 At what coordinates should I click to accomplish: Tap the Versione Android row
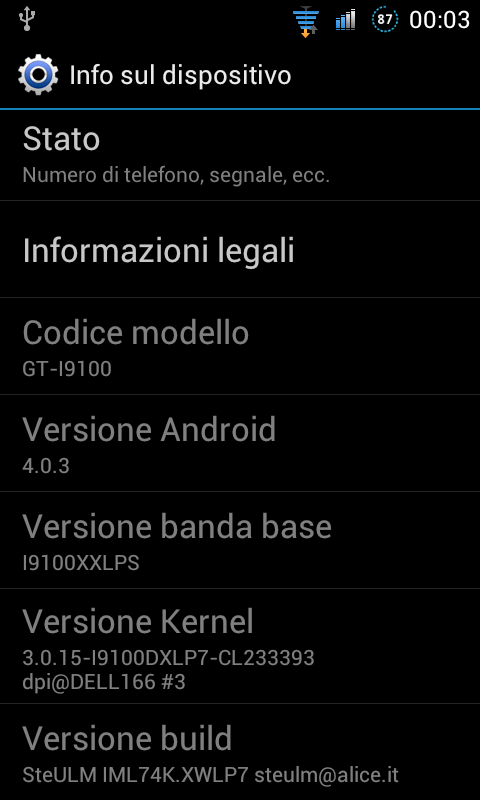coord(240,443)
